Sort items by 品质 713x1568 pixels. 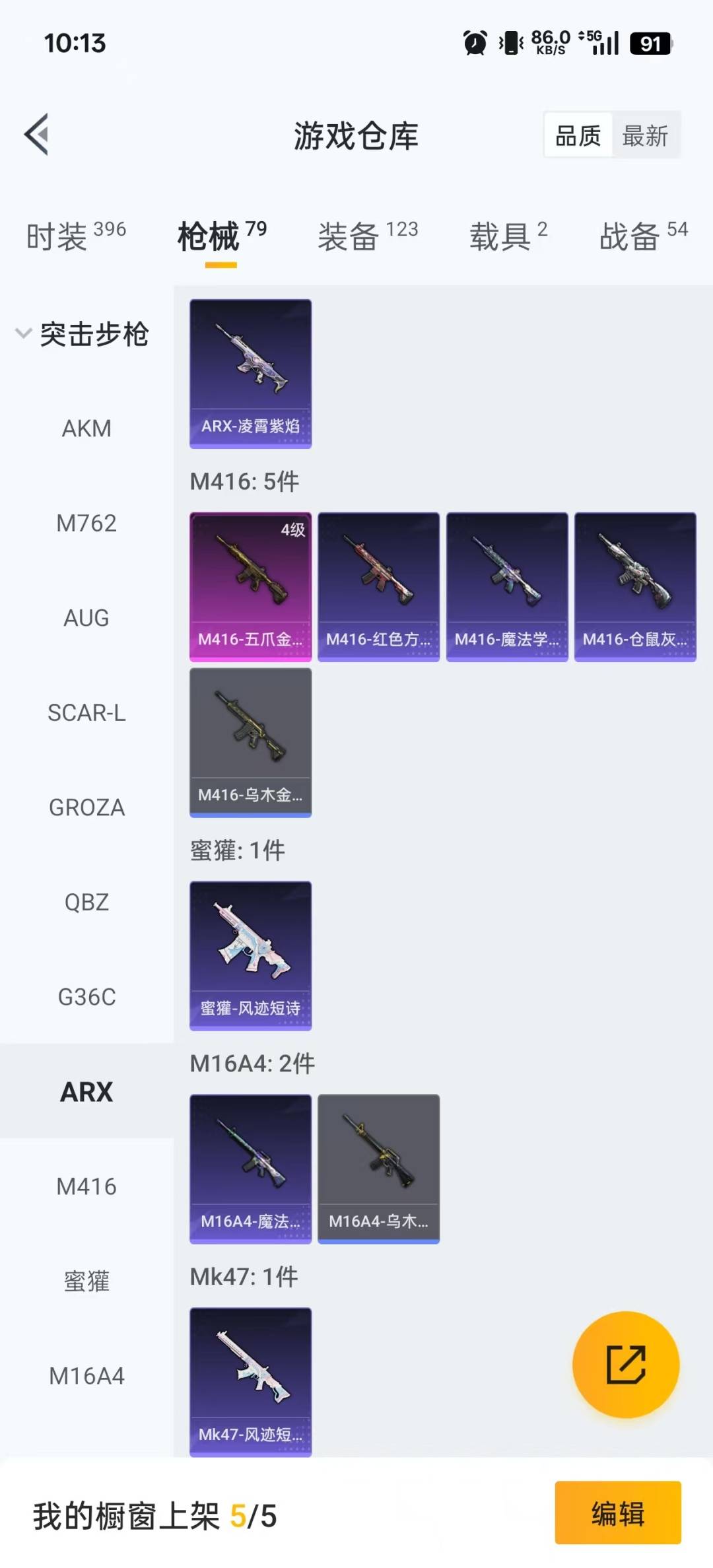pyautogui.click(x=578, y=136)
